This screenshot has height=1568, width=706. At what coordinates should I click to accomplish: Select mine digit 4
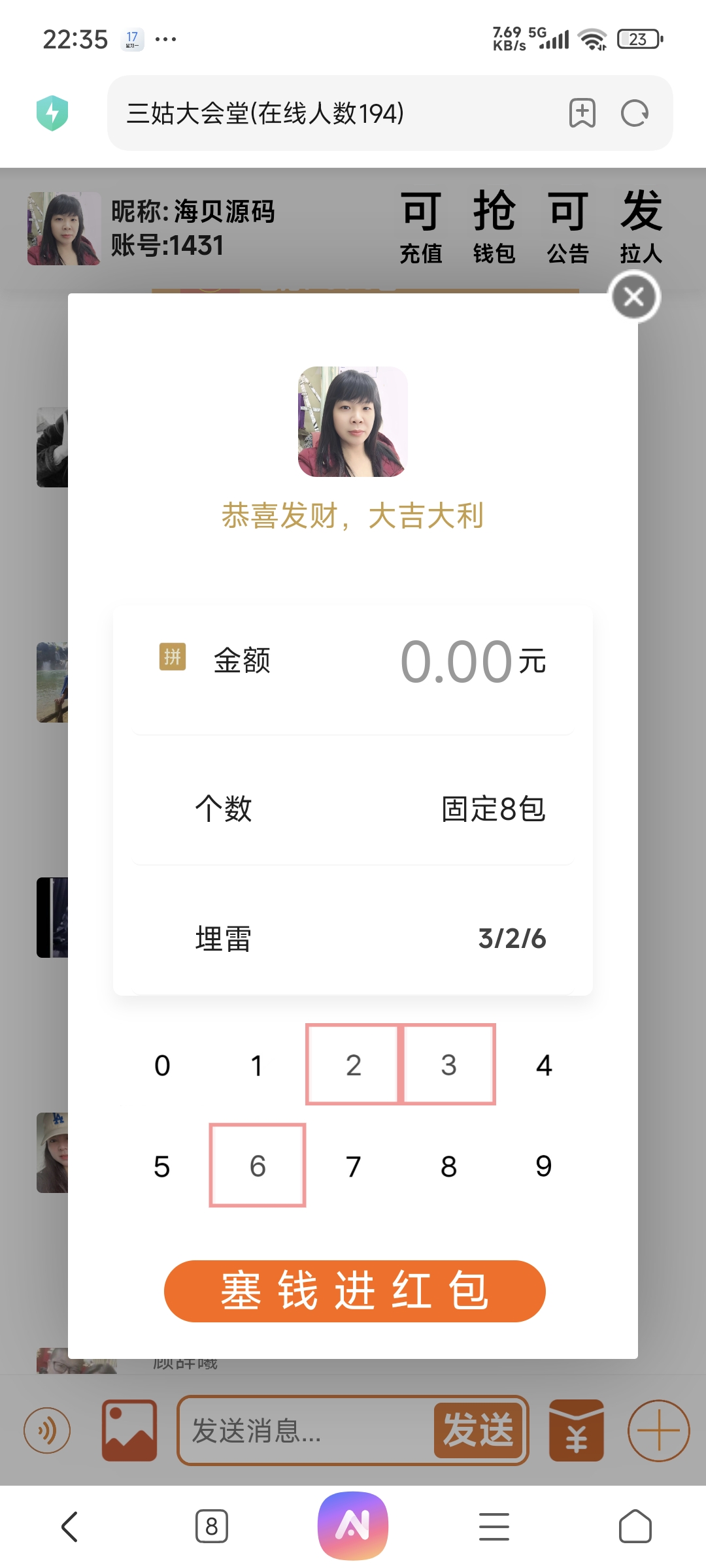point(544,1066)
